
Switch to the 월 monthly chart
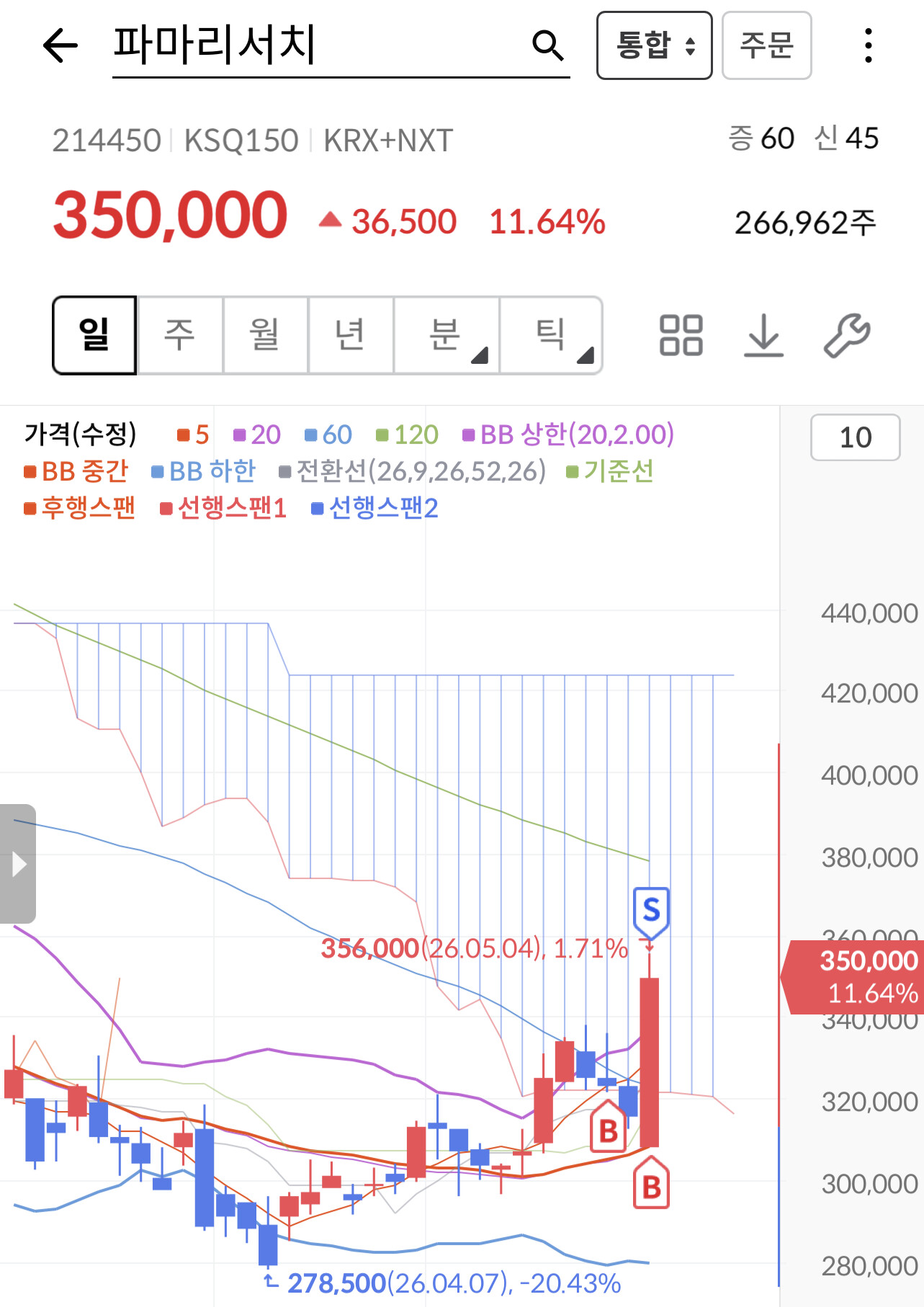tap(265, 335)
